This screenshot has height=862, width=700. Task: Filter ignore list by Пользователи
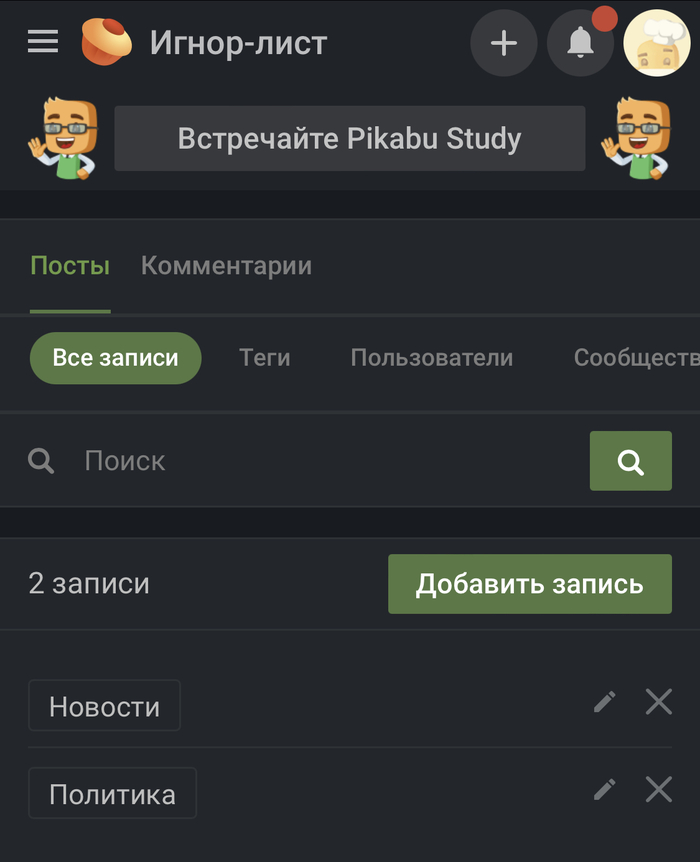click(431, 358)
